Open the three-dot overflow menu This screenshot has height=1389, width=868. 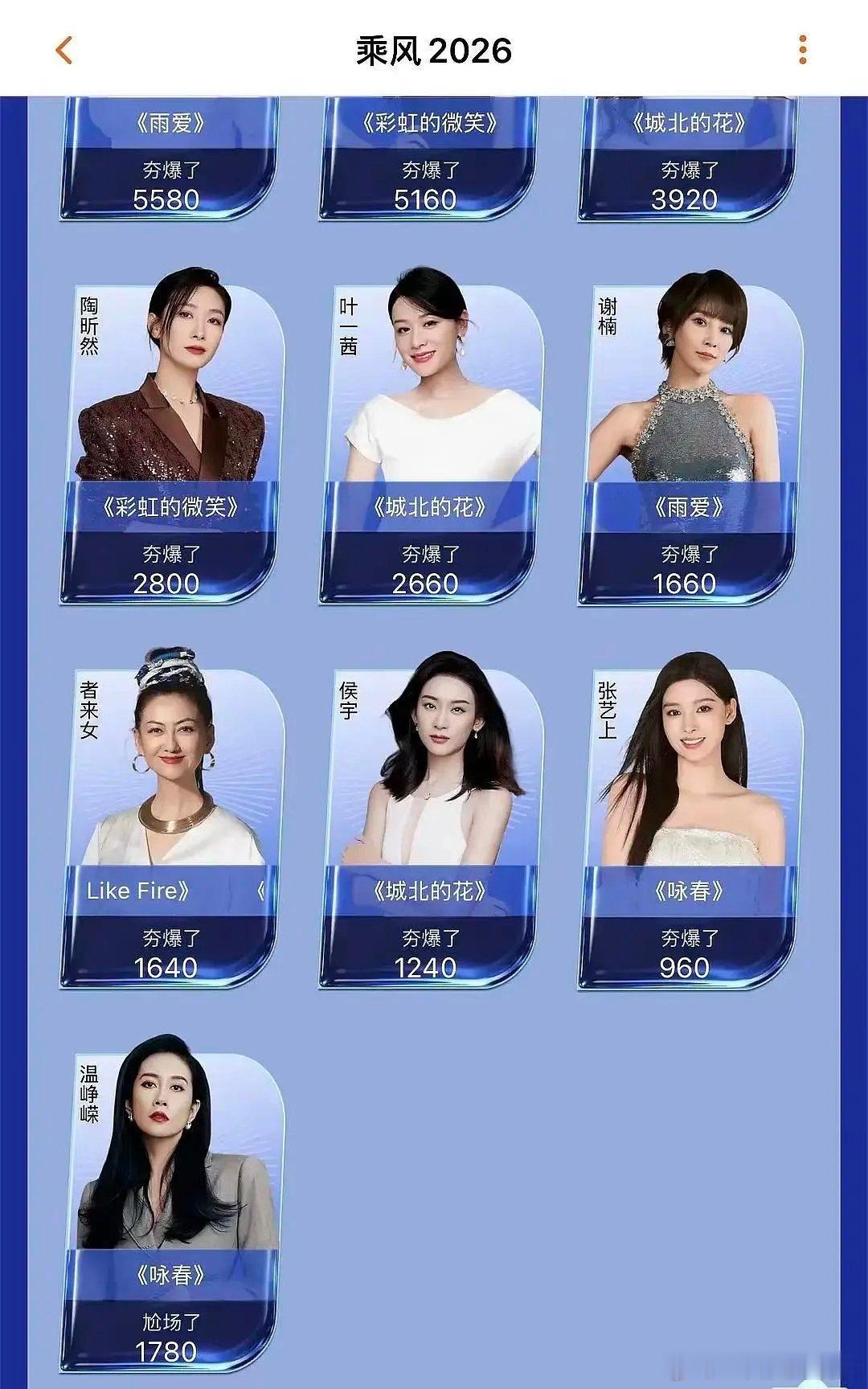(801, 50)
